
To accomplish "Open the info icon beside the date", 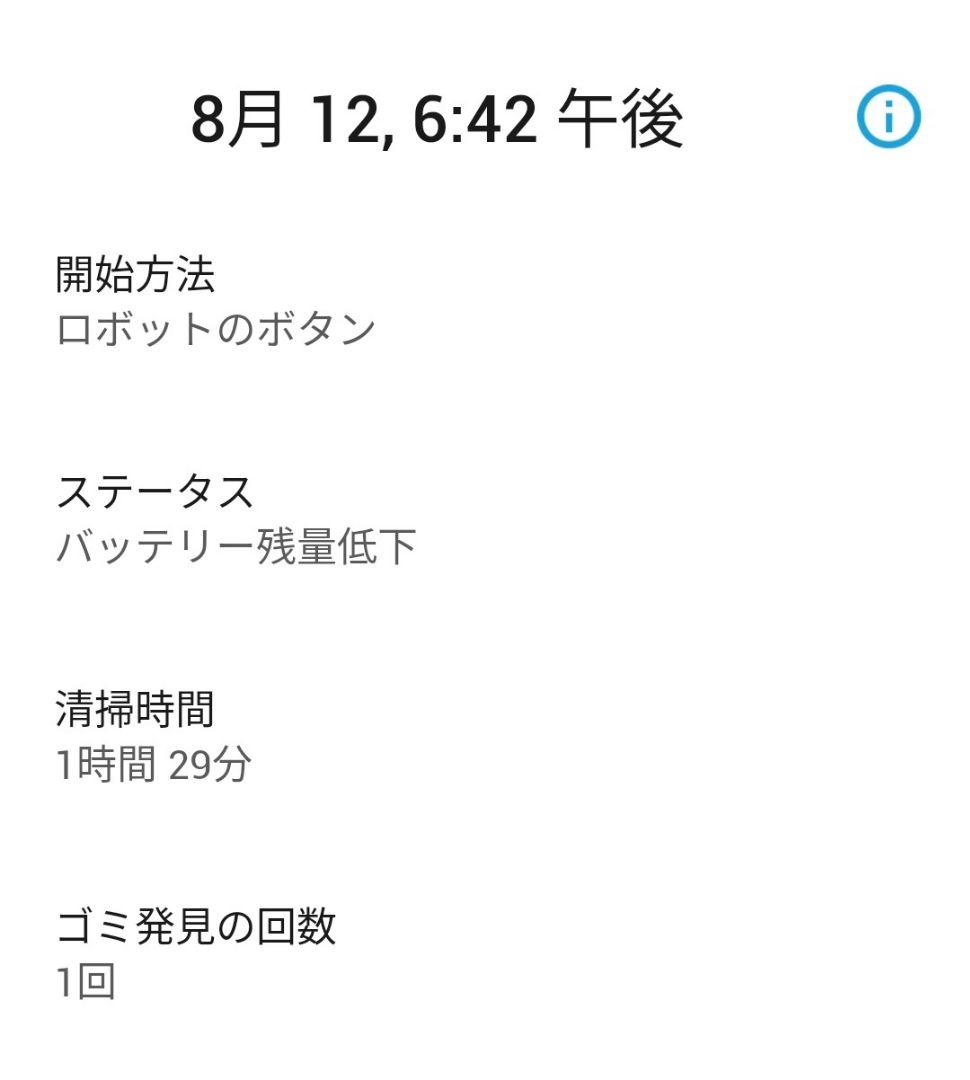I will [x=887, y=118].
